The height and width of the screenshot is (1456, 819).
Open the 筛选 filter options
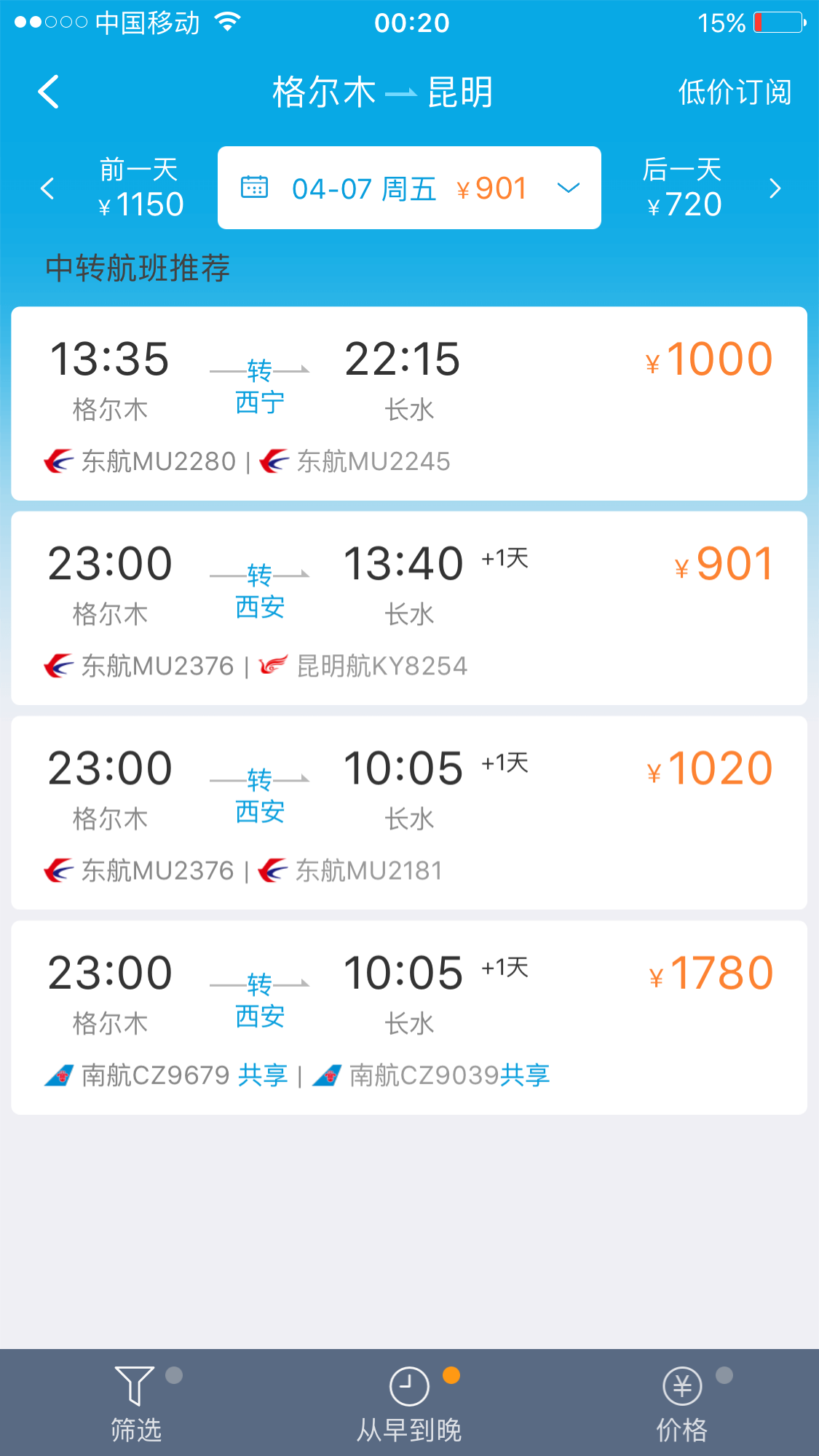click(x=136, y=1403)
